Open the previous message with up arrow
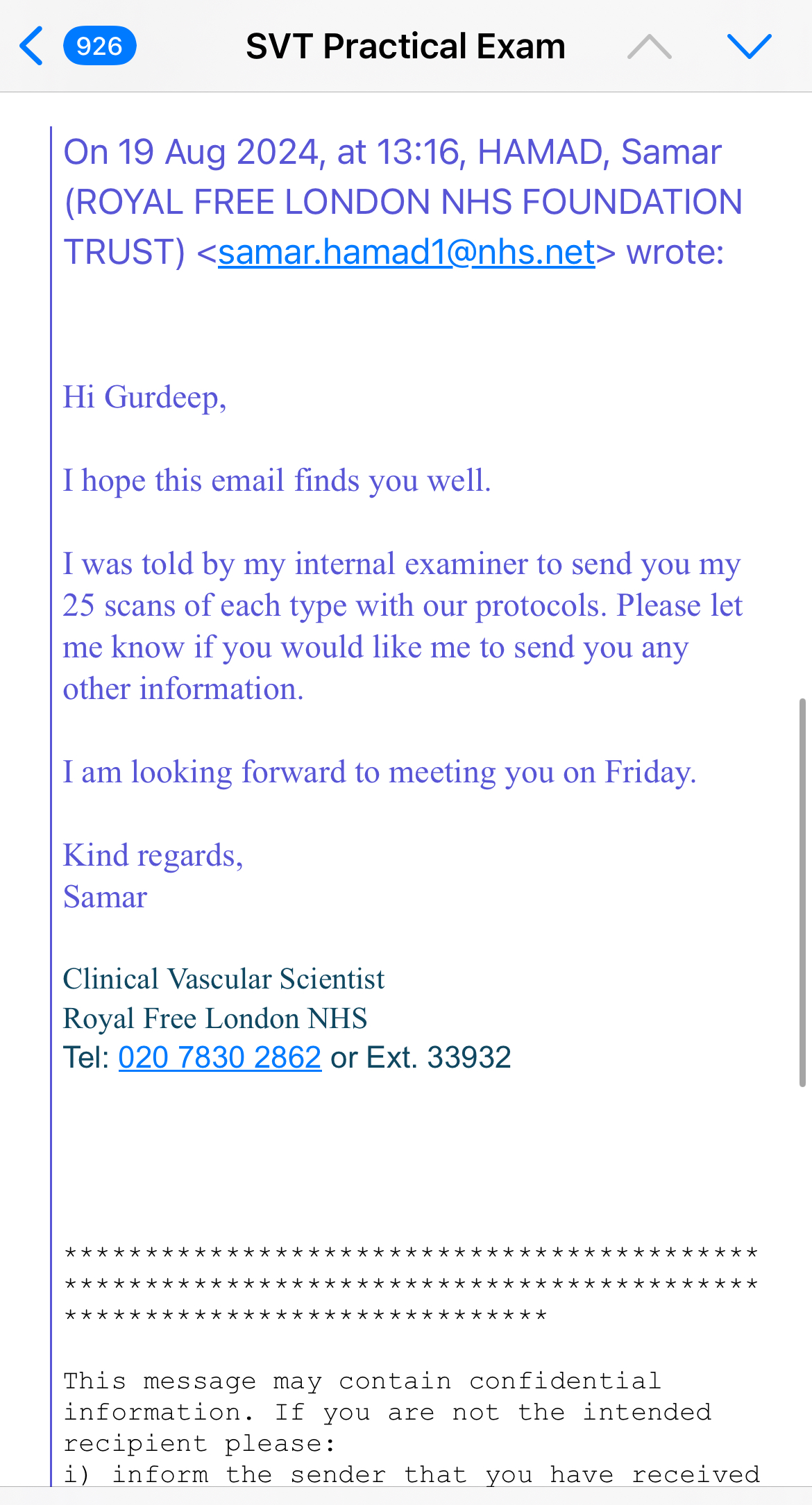The height and width of the screenshot is (1505, 812). [649, 47]
